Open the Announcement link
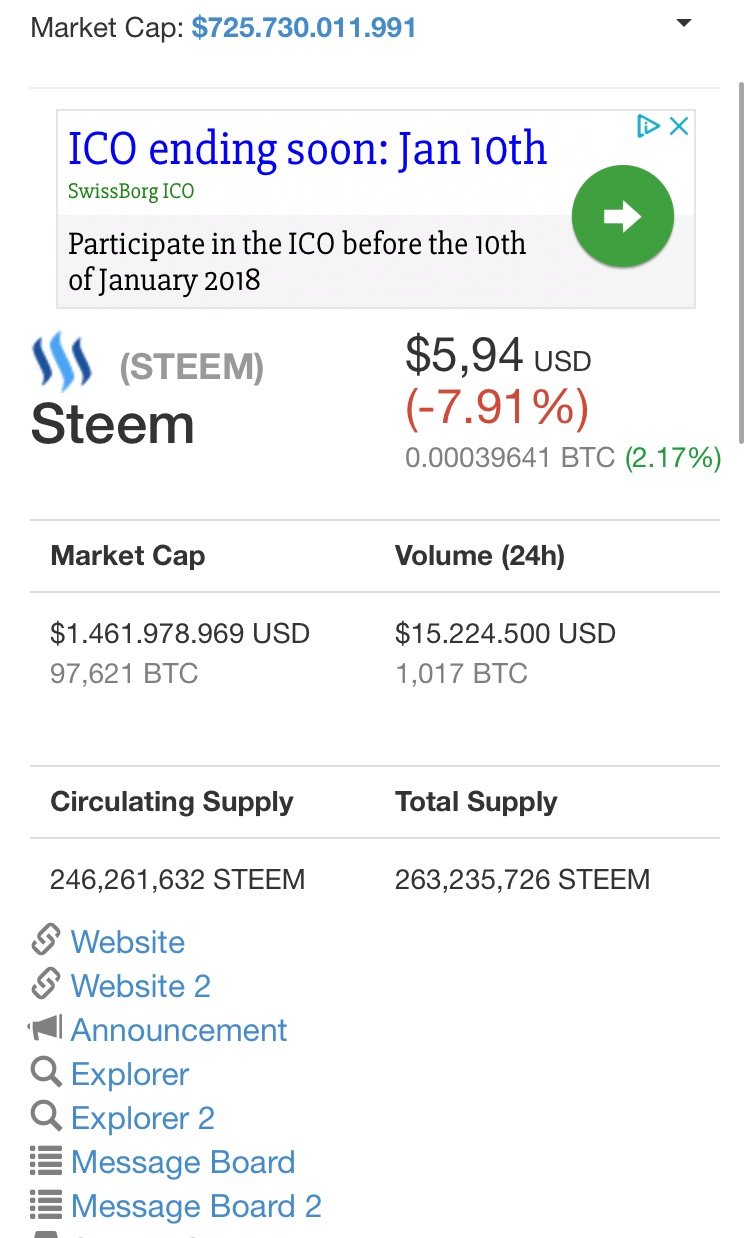 [x=178, y=1030]
